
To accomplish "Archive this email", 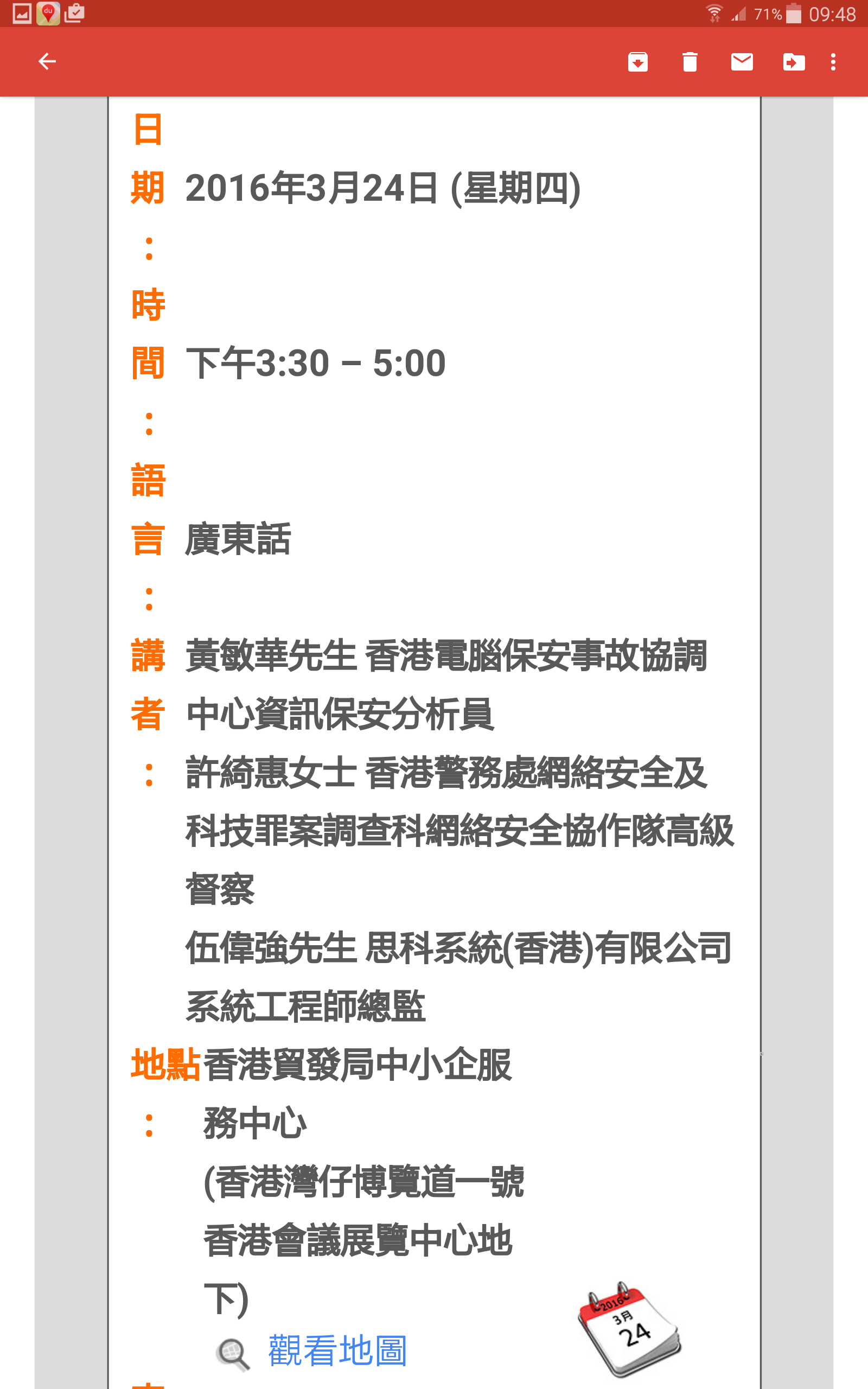I will click(x=639, y=61).
